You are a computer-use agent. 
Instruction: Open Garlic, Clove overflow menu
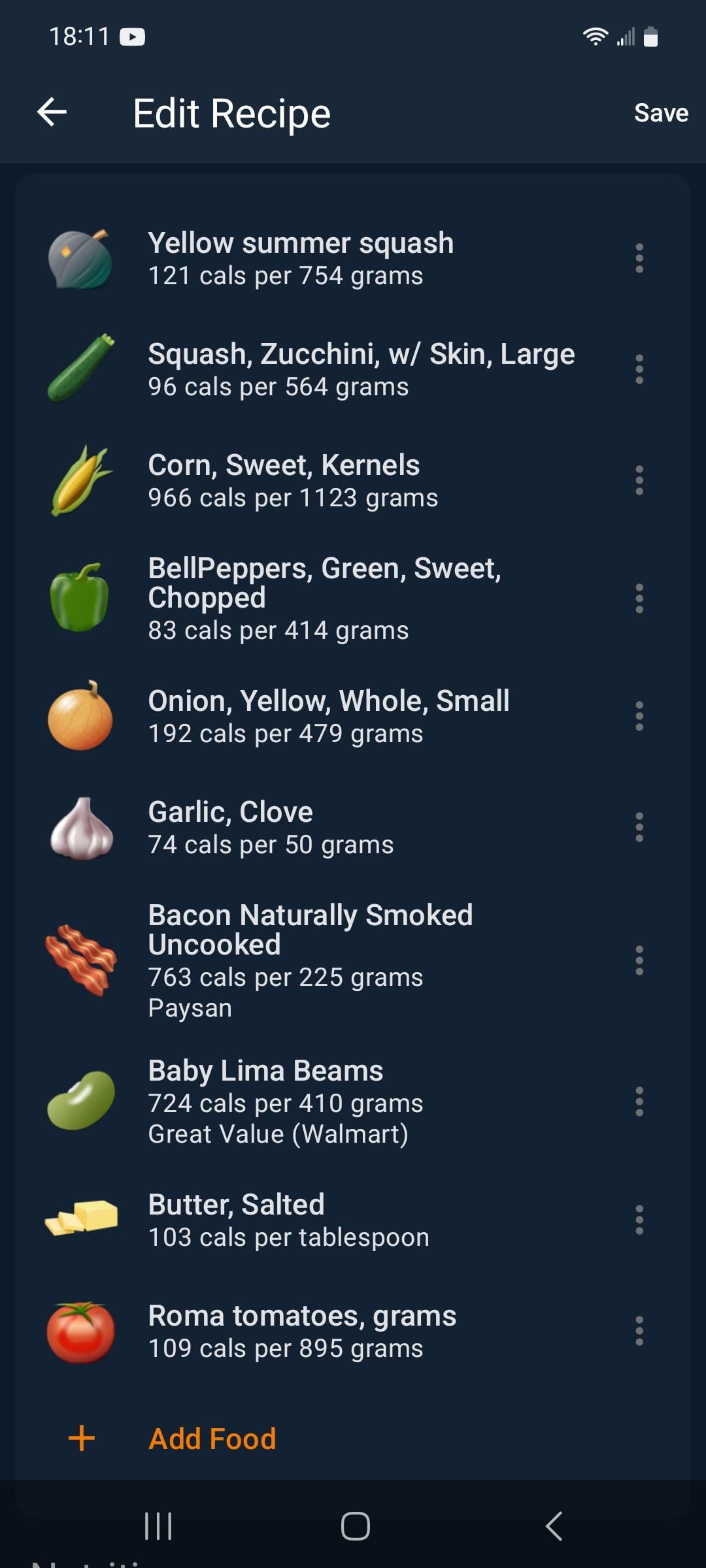coord(639,827)
